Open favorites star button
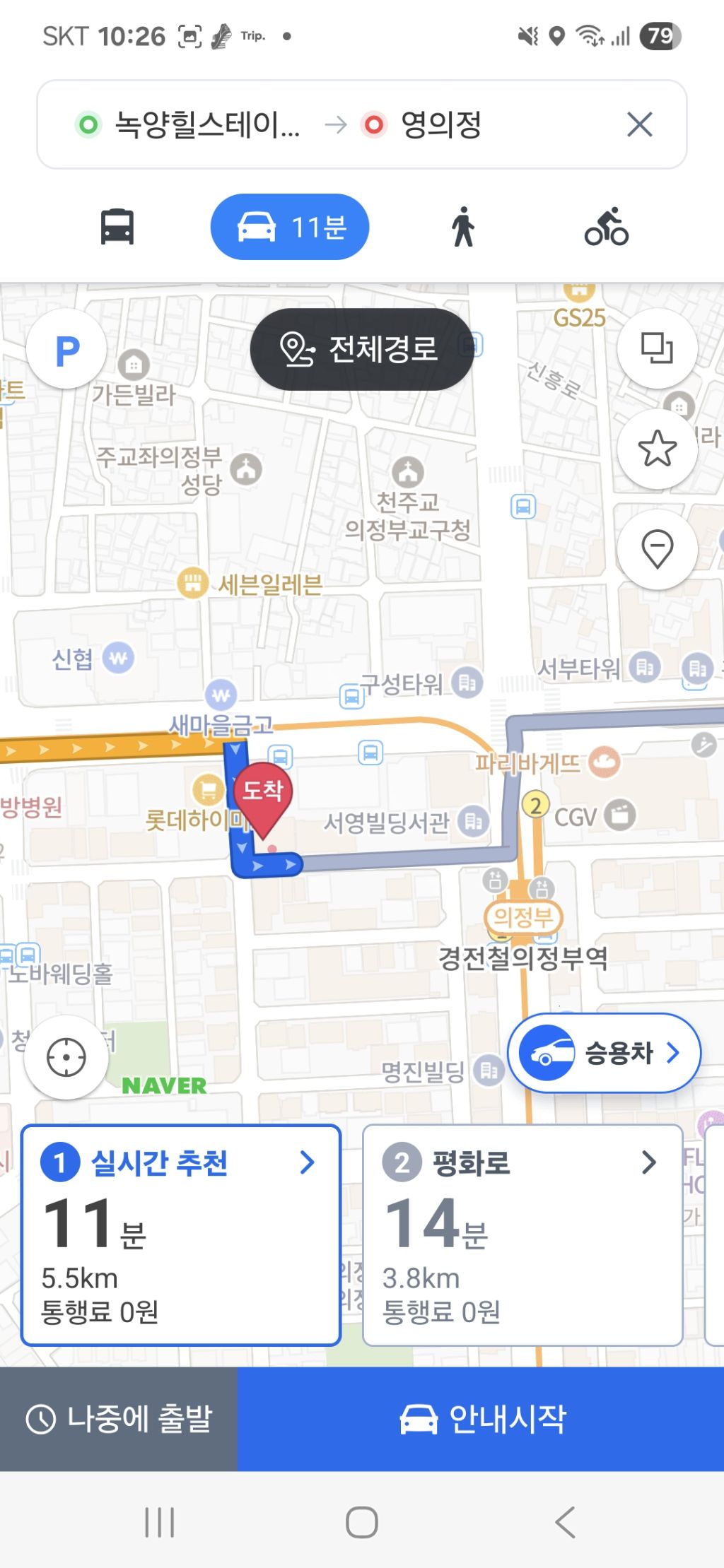Image resolution: width=724 pixels, height=1568 pixels. point(657,448)
